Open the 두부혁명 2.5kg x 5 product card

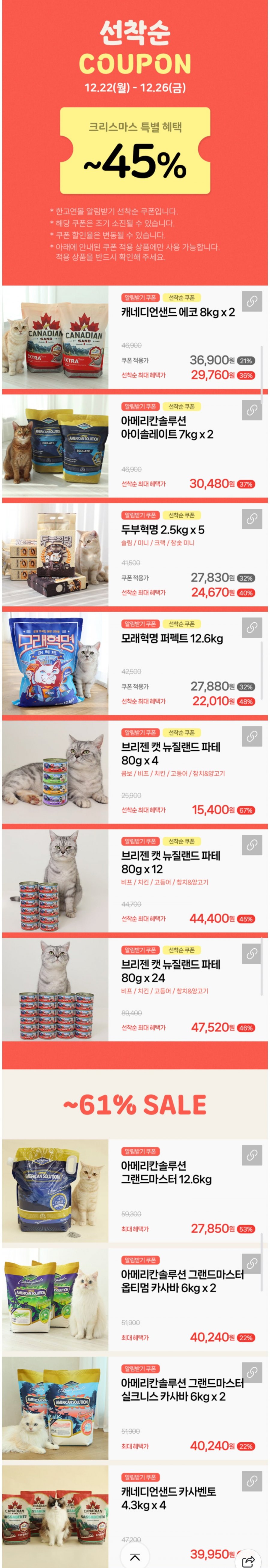pyautogui.click(x=163, y=529)
